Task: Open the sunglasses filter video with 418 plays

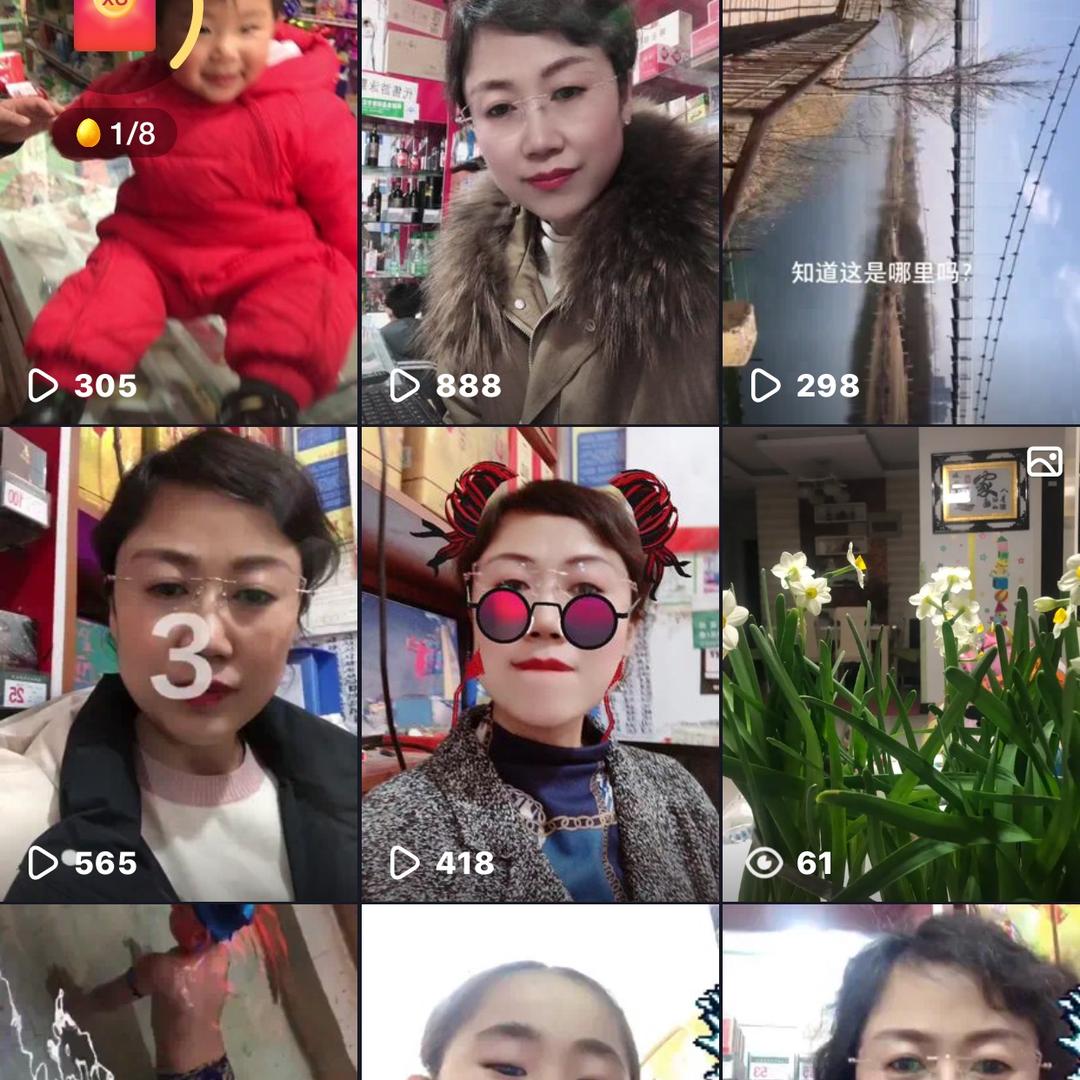Action: pos(540,665)
